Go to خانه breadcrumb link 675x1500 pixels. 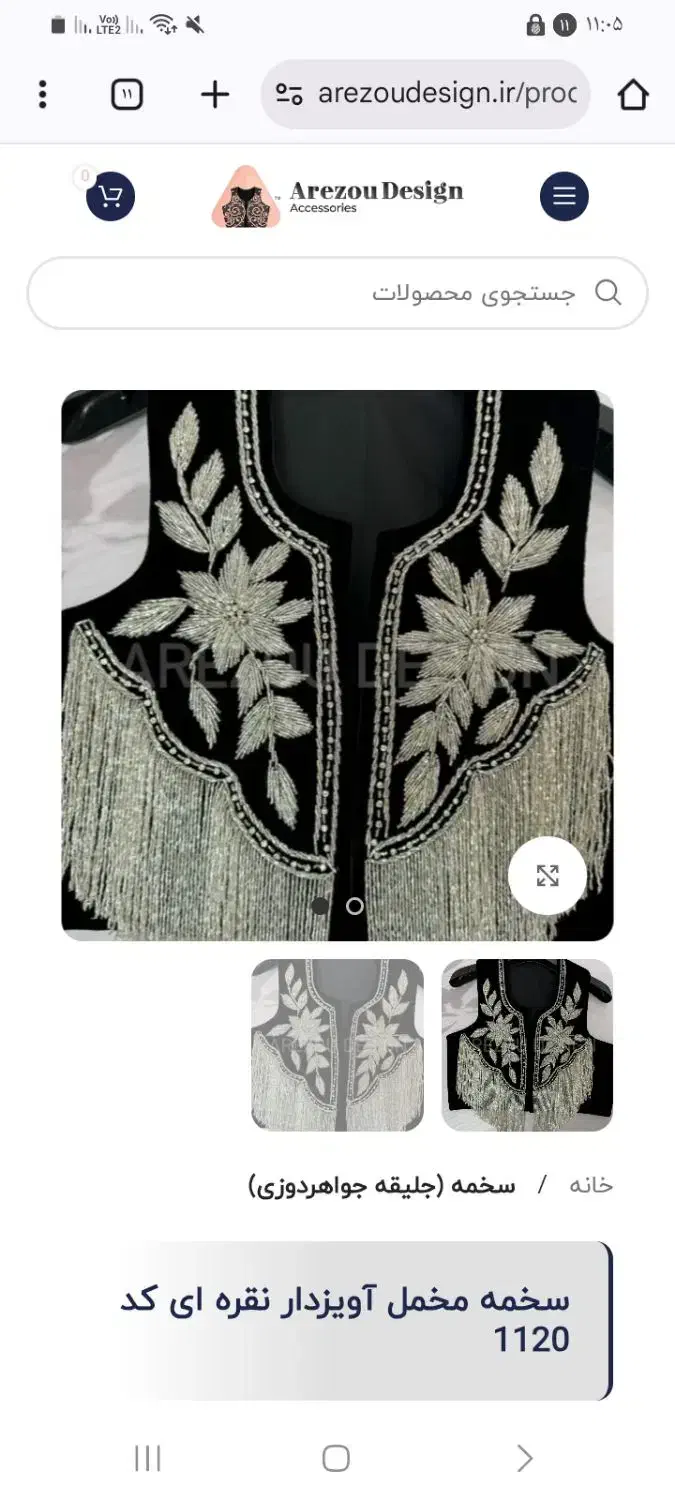click(x=590, y=1186)
